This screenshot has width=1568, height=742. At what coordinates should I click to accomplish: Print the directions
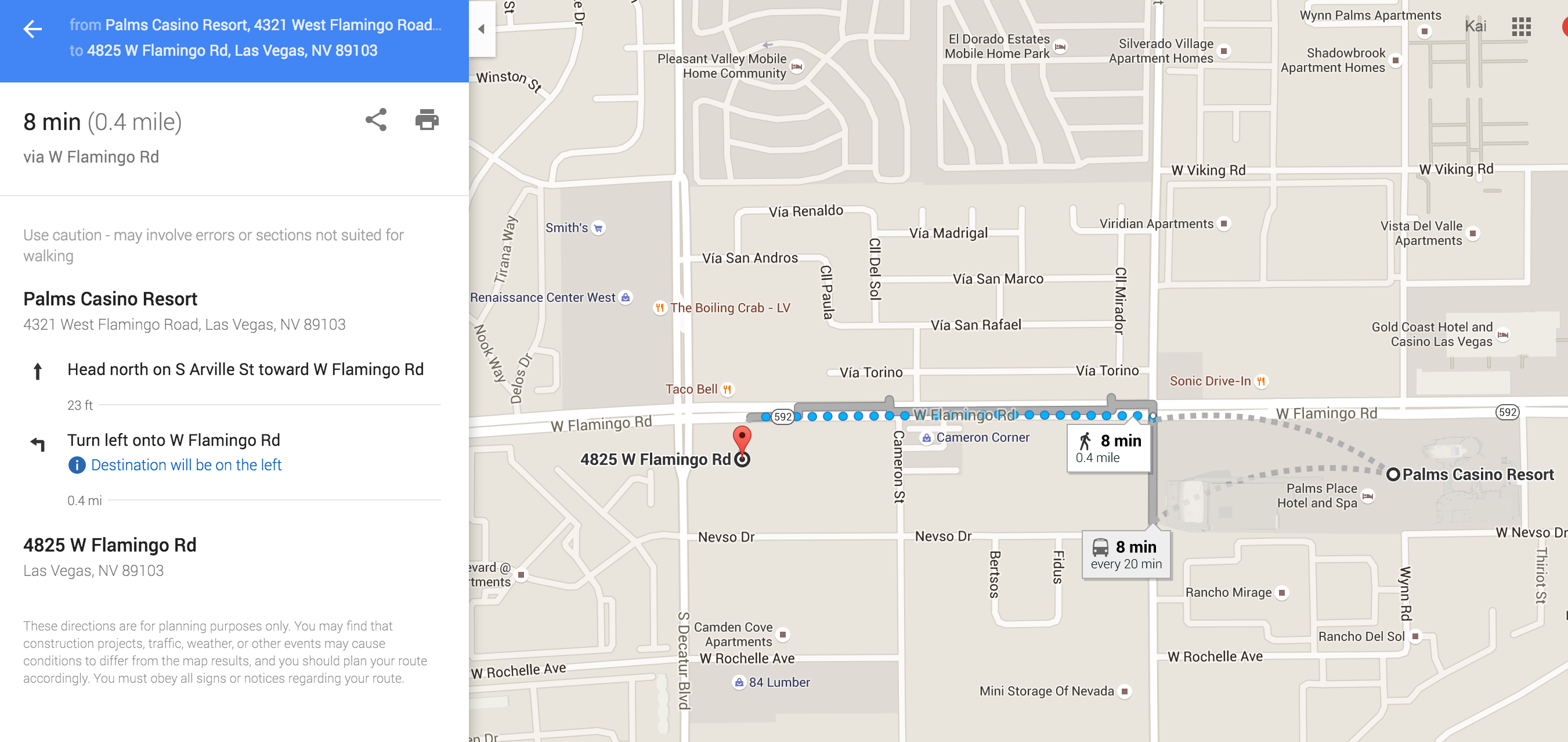pyautogui.click(x=427, y=120)
